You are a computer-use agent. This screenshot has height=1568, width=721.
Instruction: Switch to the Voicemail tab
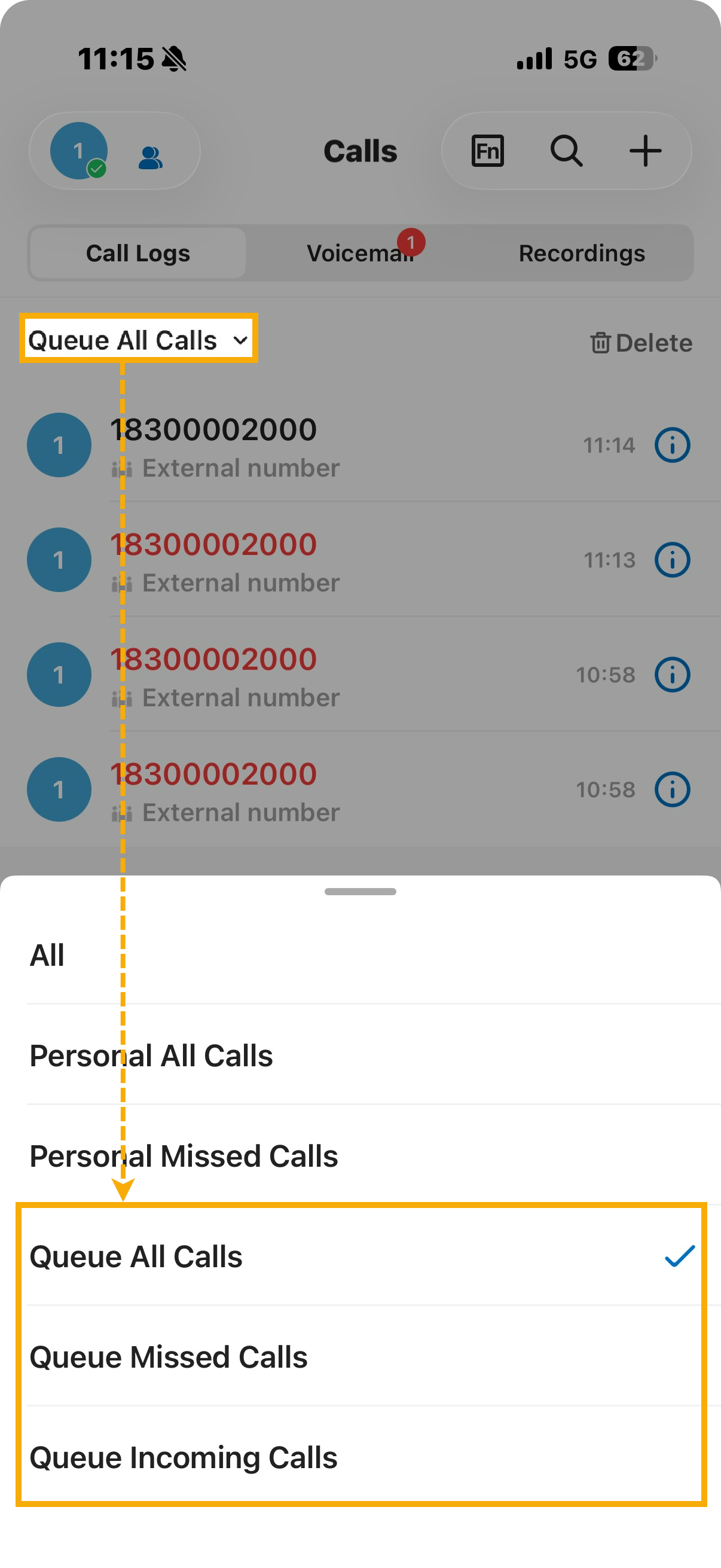[359, 253]
